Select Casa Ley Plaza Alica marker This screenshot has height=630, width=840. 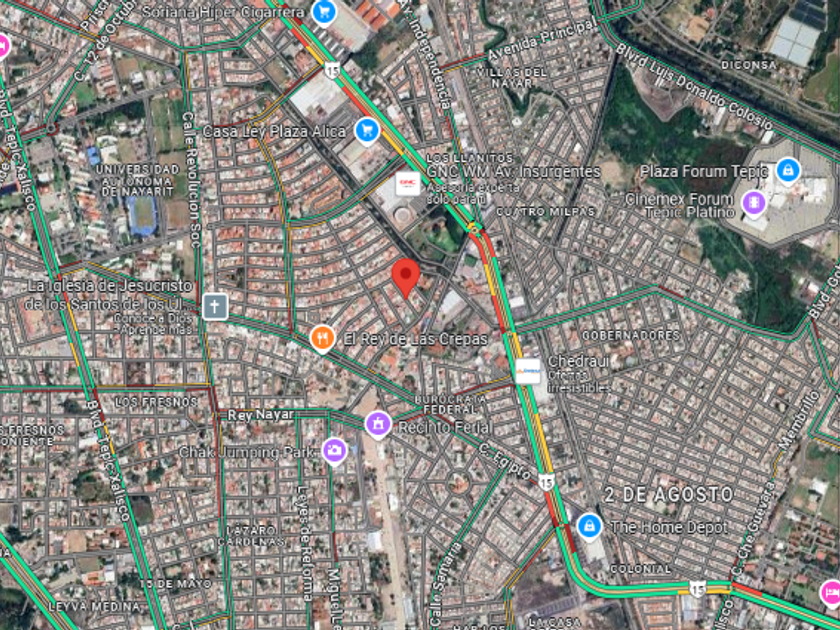coord(367,131)
